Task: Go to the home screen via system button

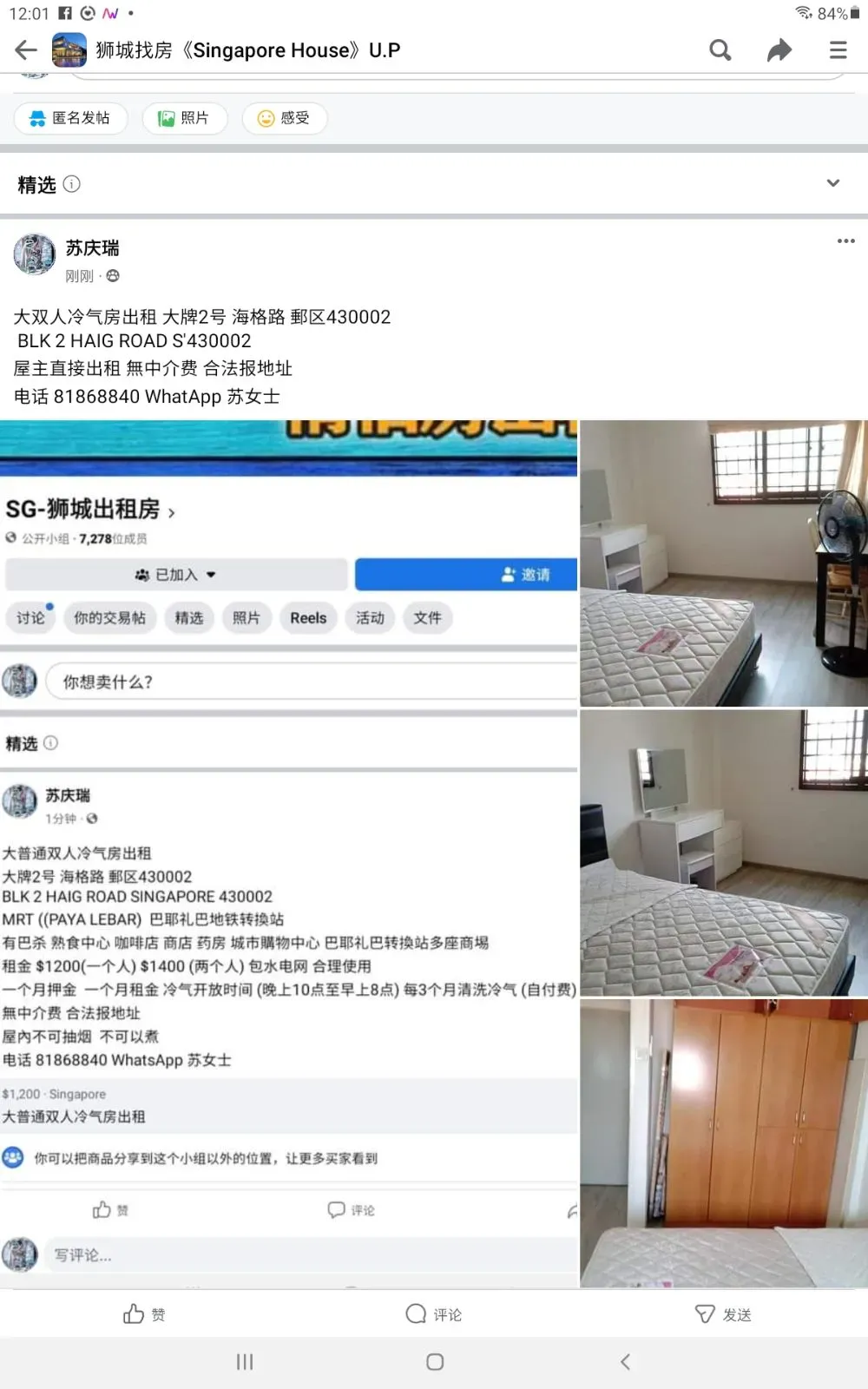Action: click(x=435, y=1362)
